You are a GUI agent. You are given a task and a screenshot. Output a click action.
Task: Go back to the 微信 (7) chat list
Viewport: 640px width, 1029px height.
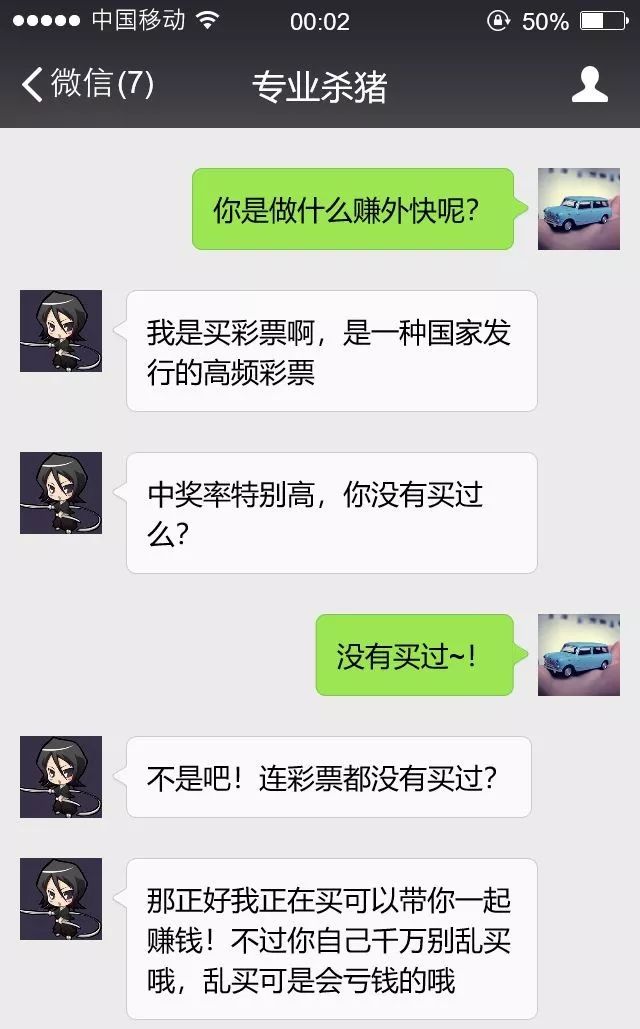[x=87, y=85]
